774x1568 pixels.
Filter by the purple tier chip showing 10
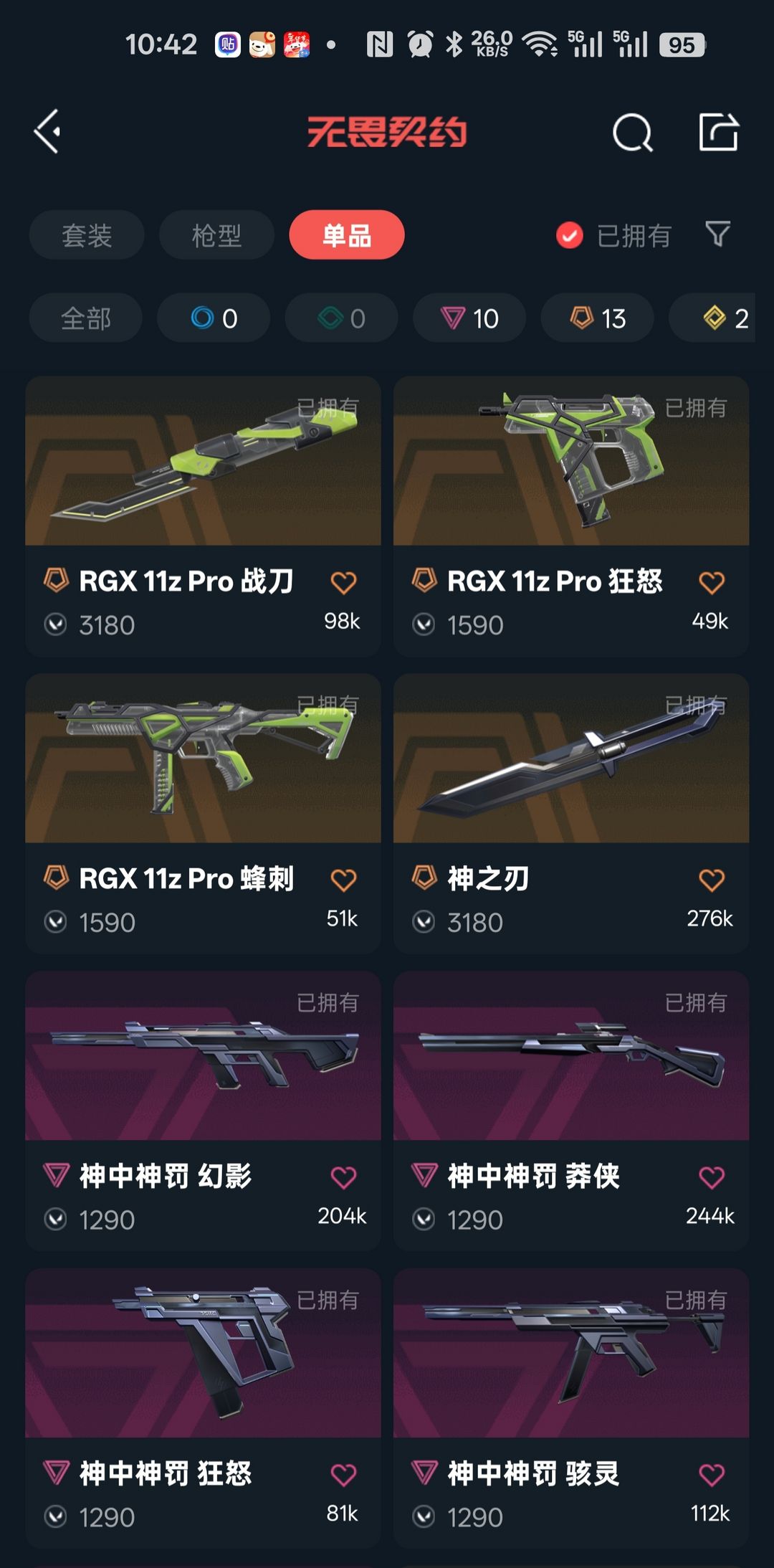pos(469,318)
